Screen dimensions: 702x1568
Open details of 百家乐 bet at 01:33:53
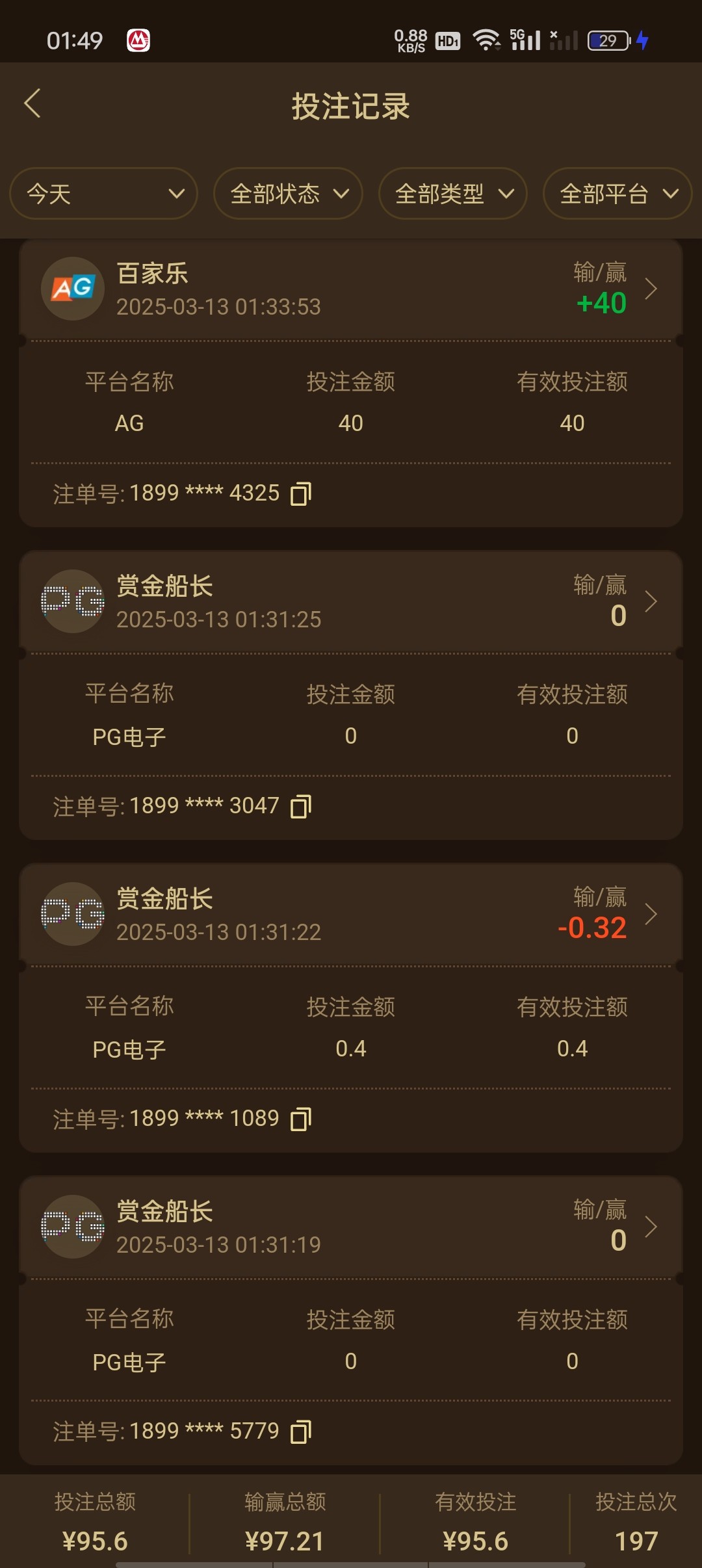(650, 289)
